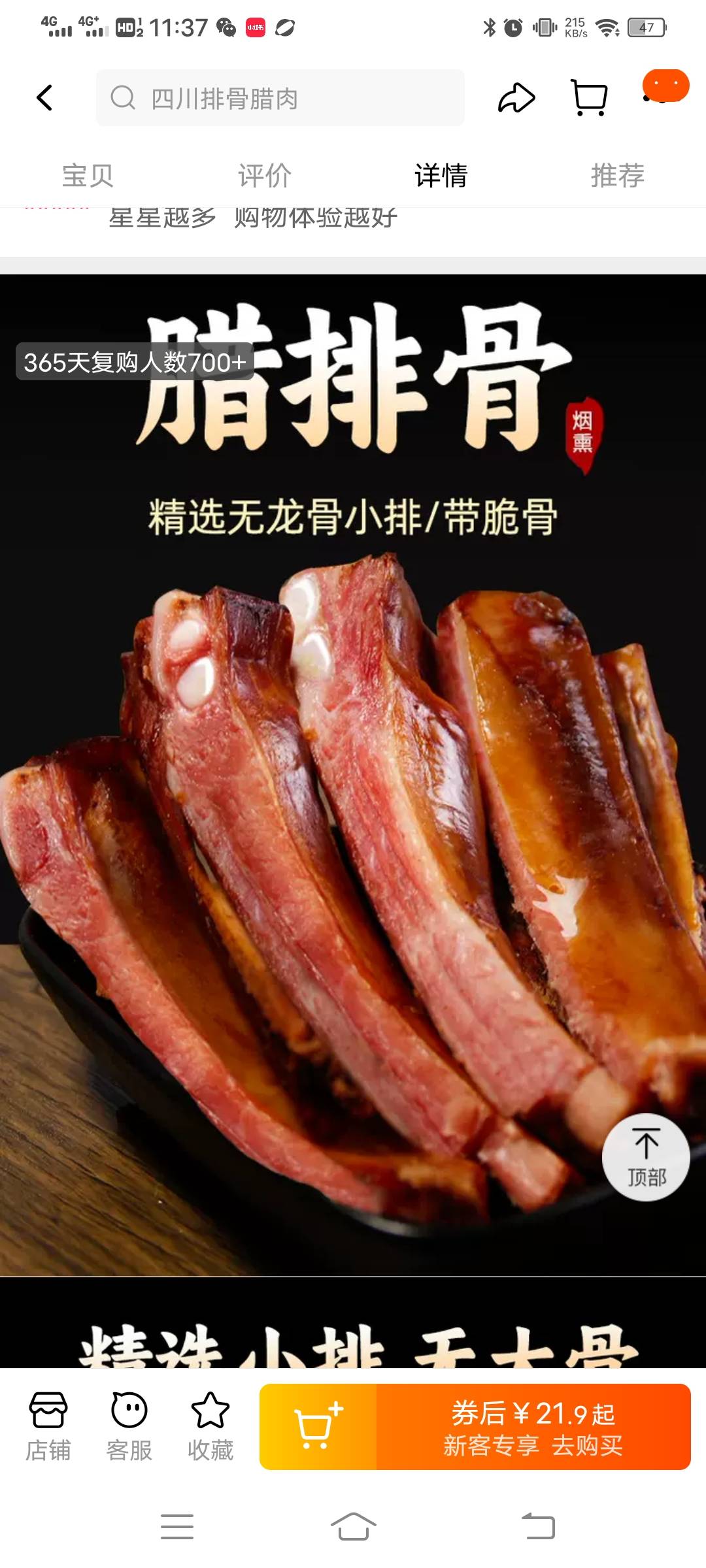
Task: Open the search box showing 四川排骨腊肉
Action: click(x=280, y=98)
